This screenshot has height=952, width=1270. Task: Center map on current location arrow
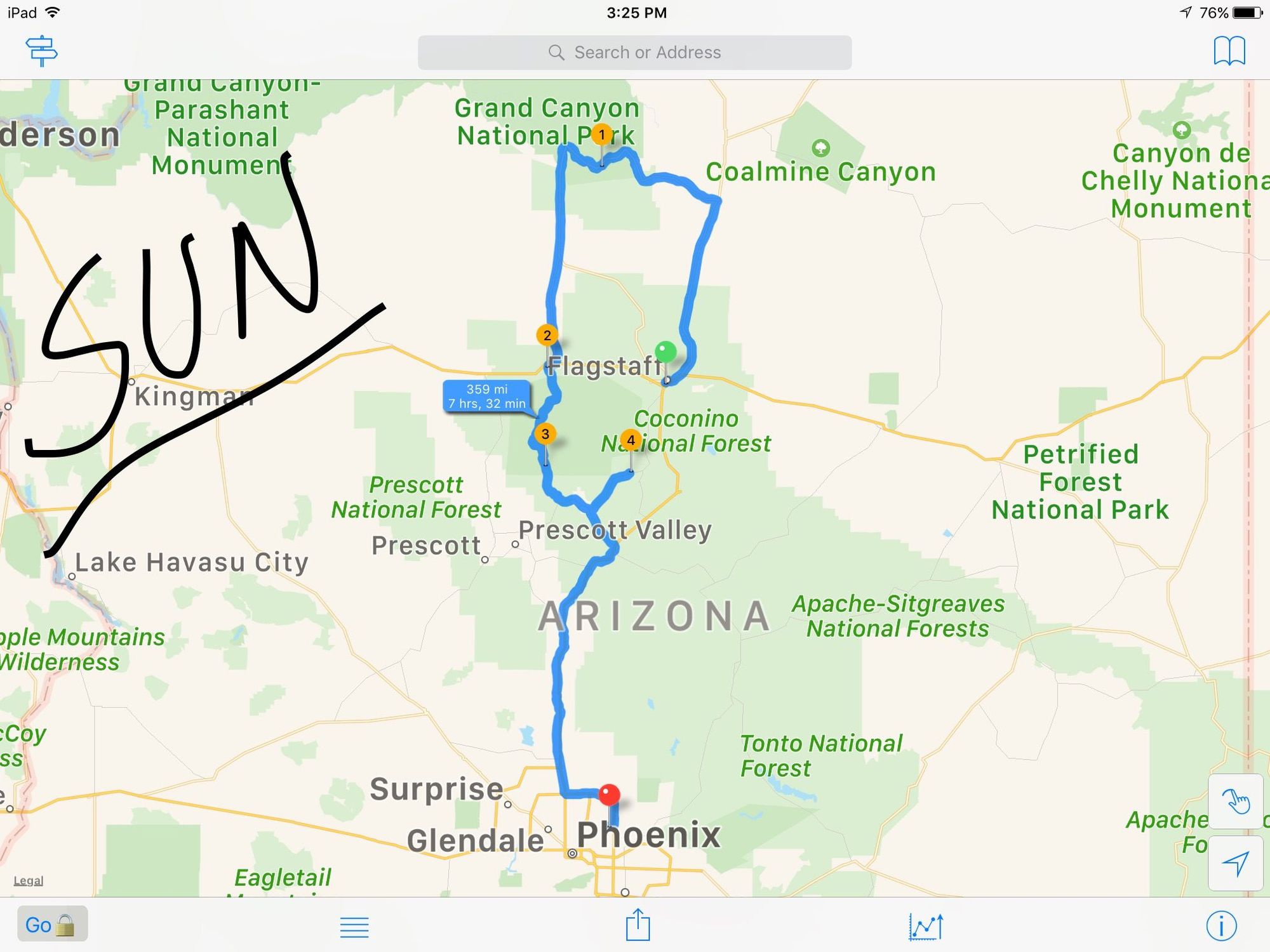[1235, 863]
